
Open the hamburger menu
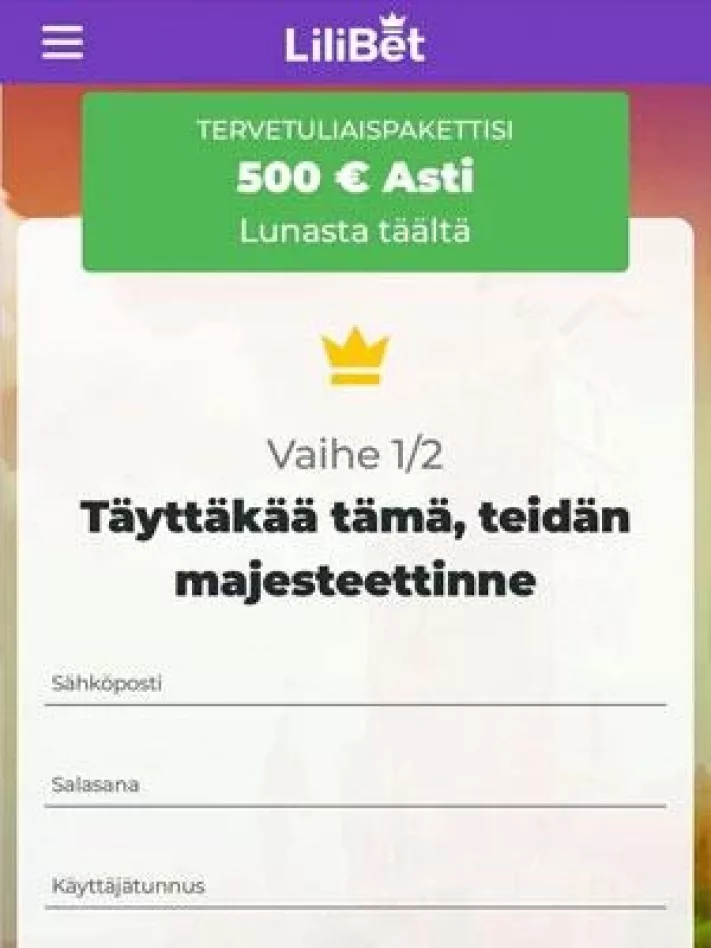pyautogui.click(x=62, y=41)
